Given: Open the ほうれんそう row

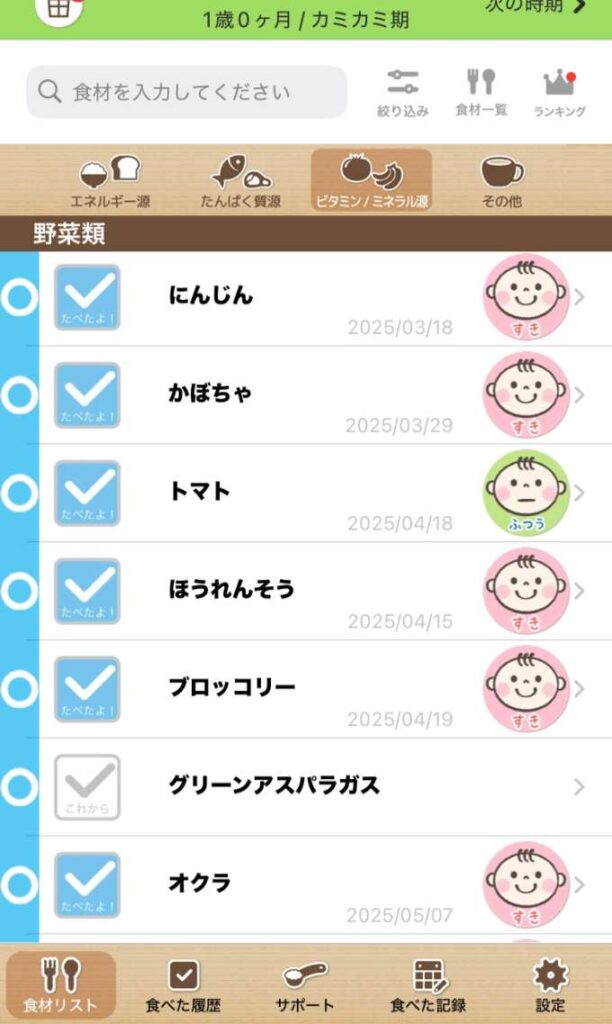Looking at the screenshot, I should [x=300, y=590].
